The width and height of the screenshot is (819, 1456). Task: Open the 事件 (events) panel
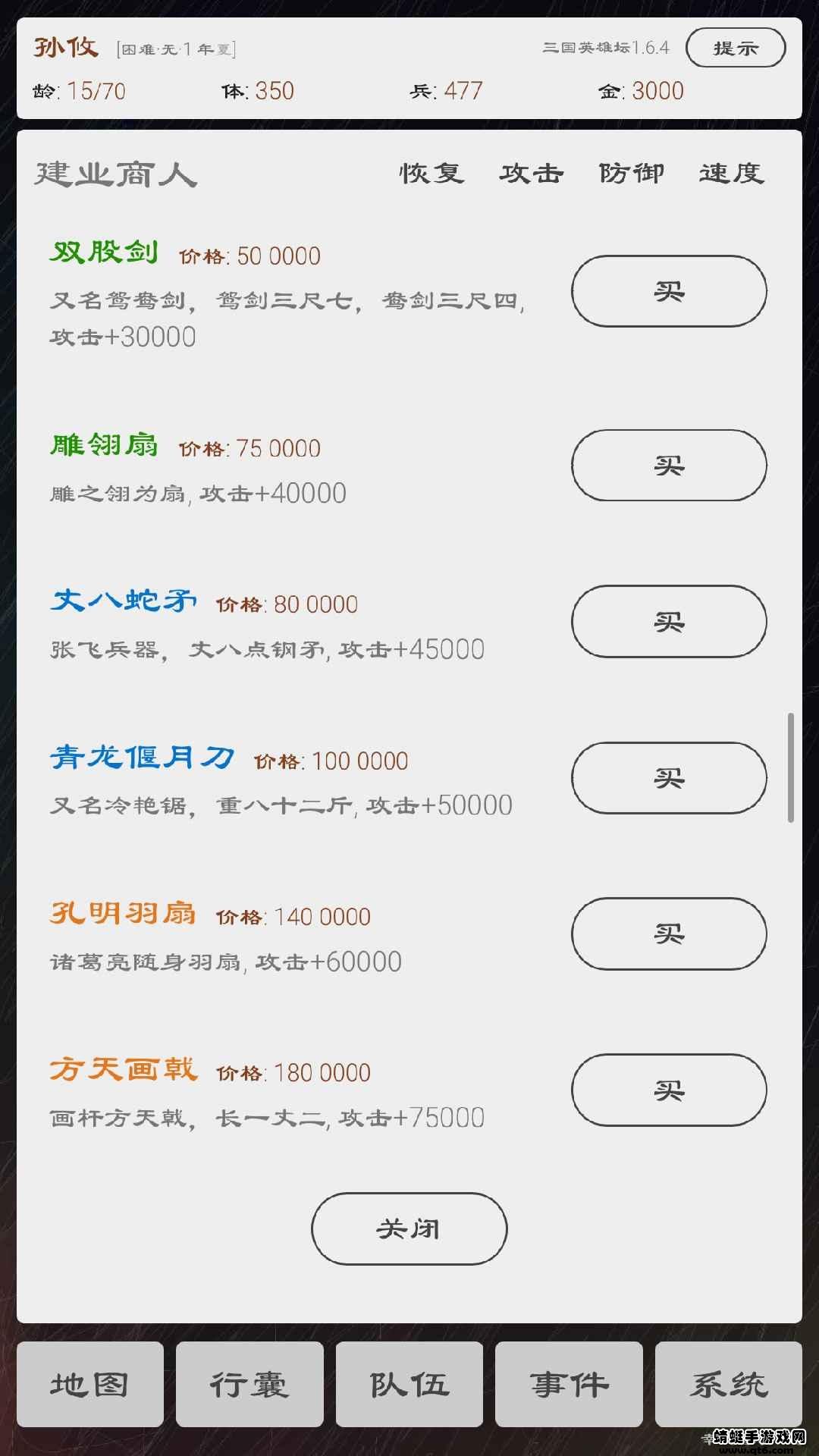(569, 1384)
